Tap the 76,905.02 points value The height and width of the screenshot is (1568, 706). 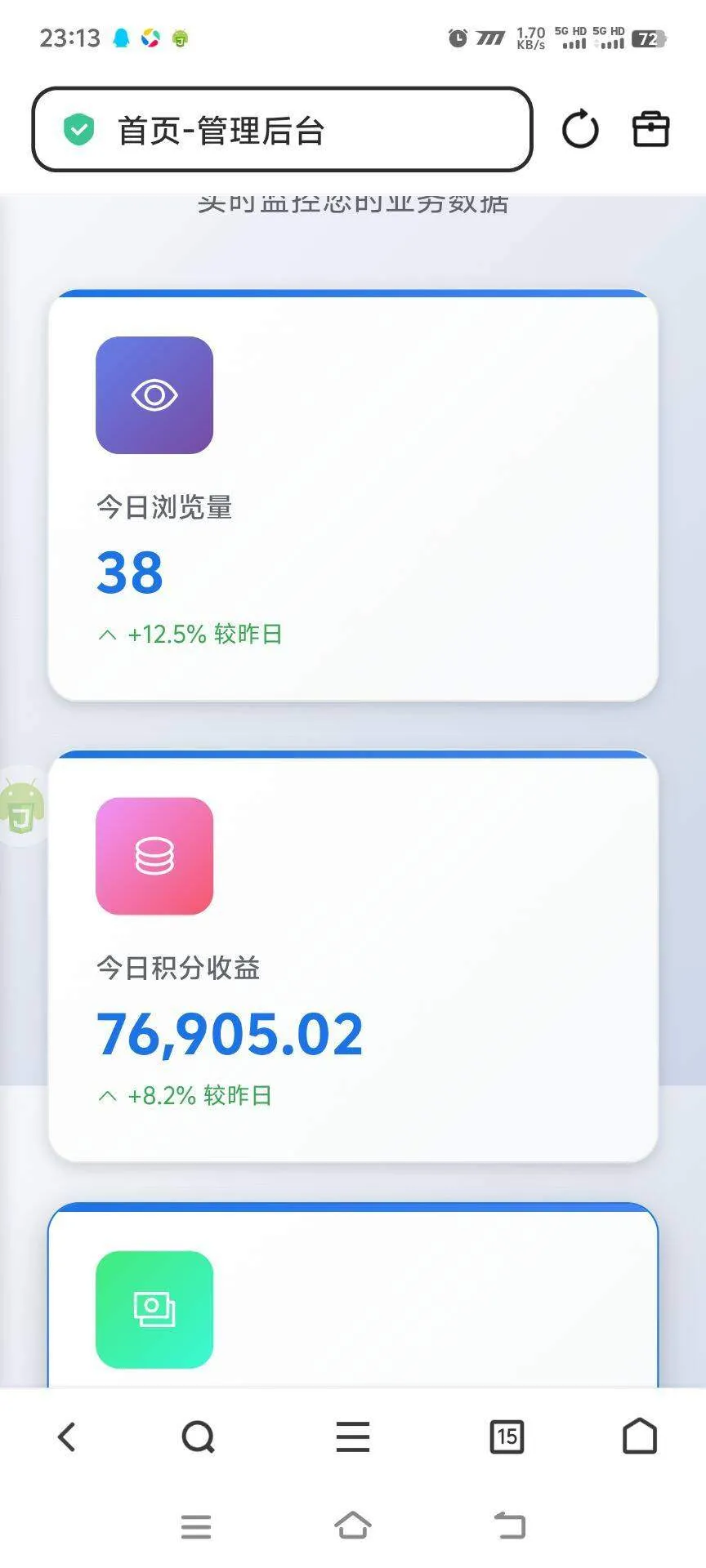tap(230, 1034)
